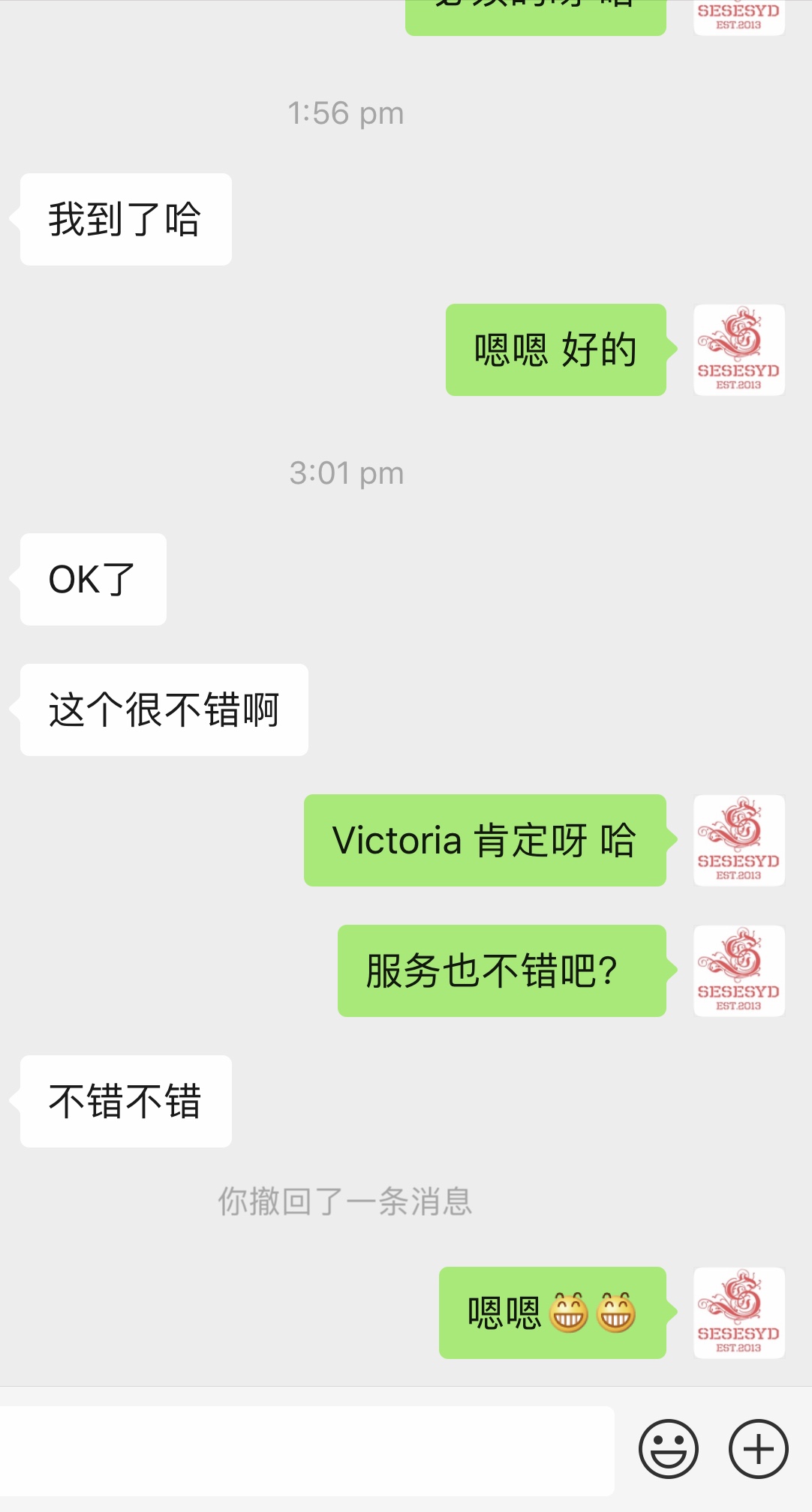Open profile avatar next to "Victoria 肯定呀 哈"
This screenshot has width=812, height=1512.
point(739,841)
